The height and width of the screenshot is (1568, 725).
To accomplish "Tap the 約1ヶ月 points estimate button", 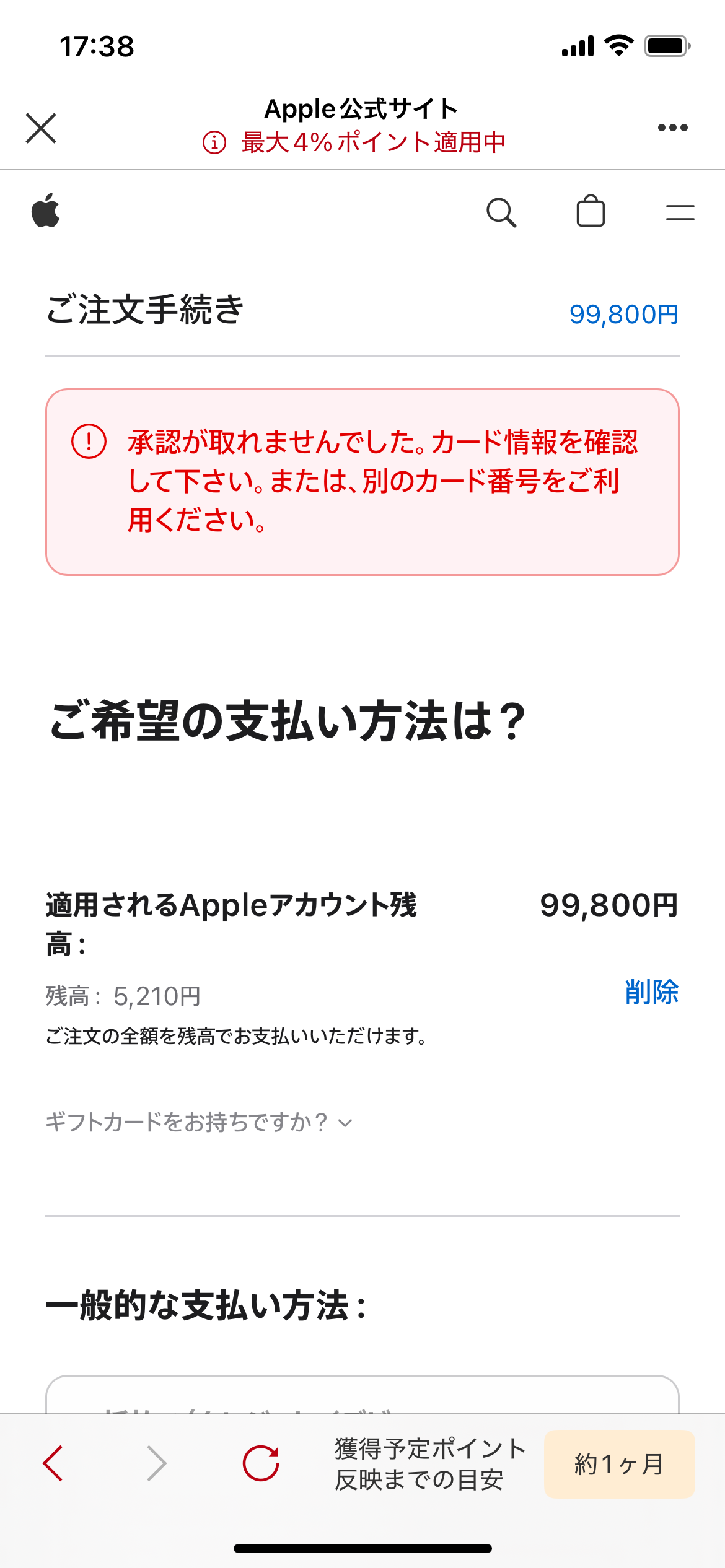I will point(619,1464).
